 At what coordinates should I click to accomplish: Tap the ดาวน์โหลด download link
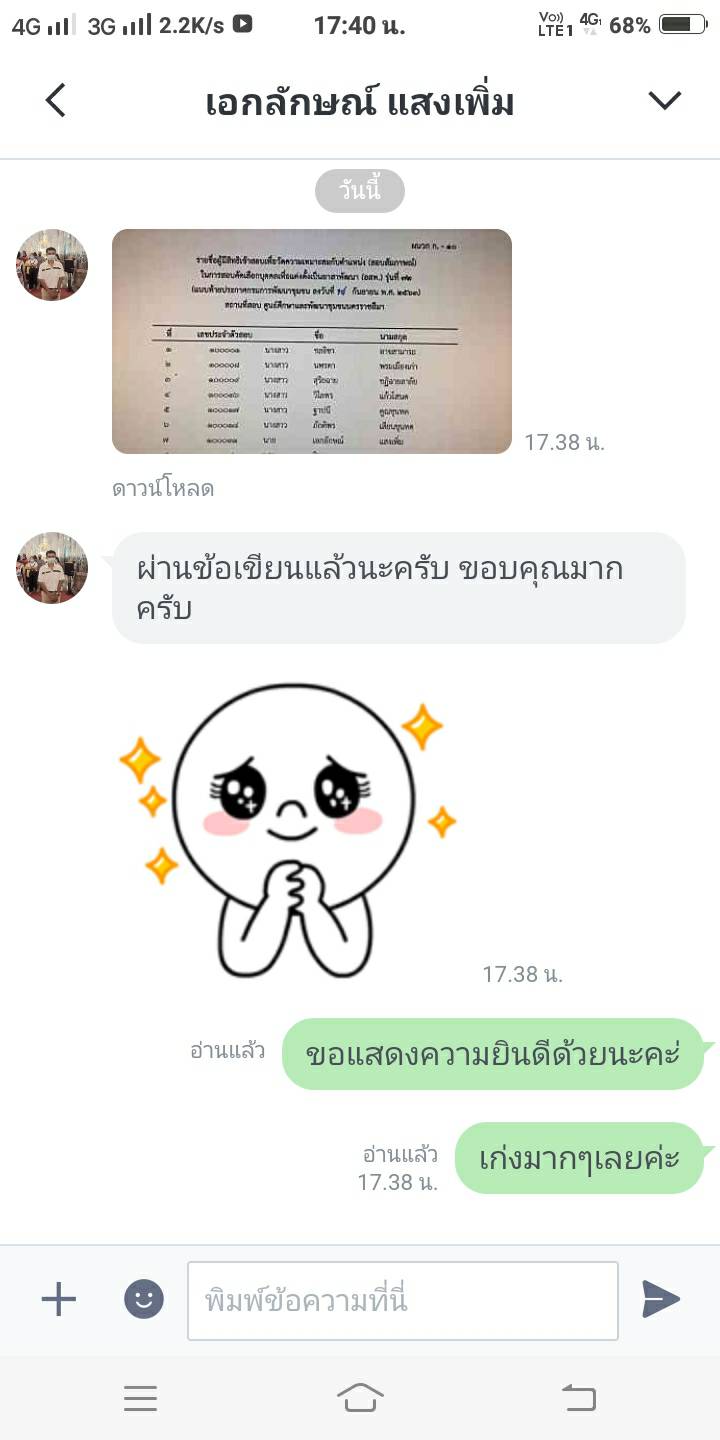163,489
